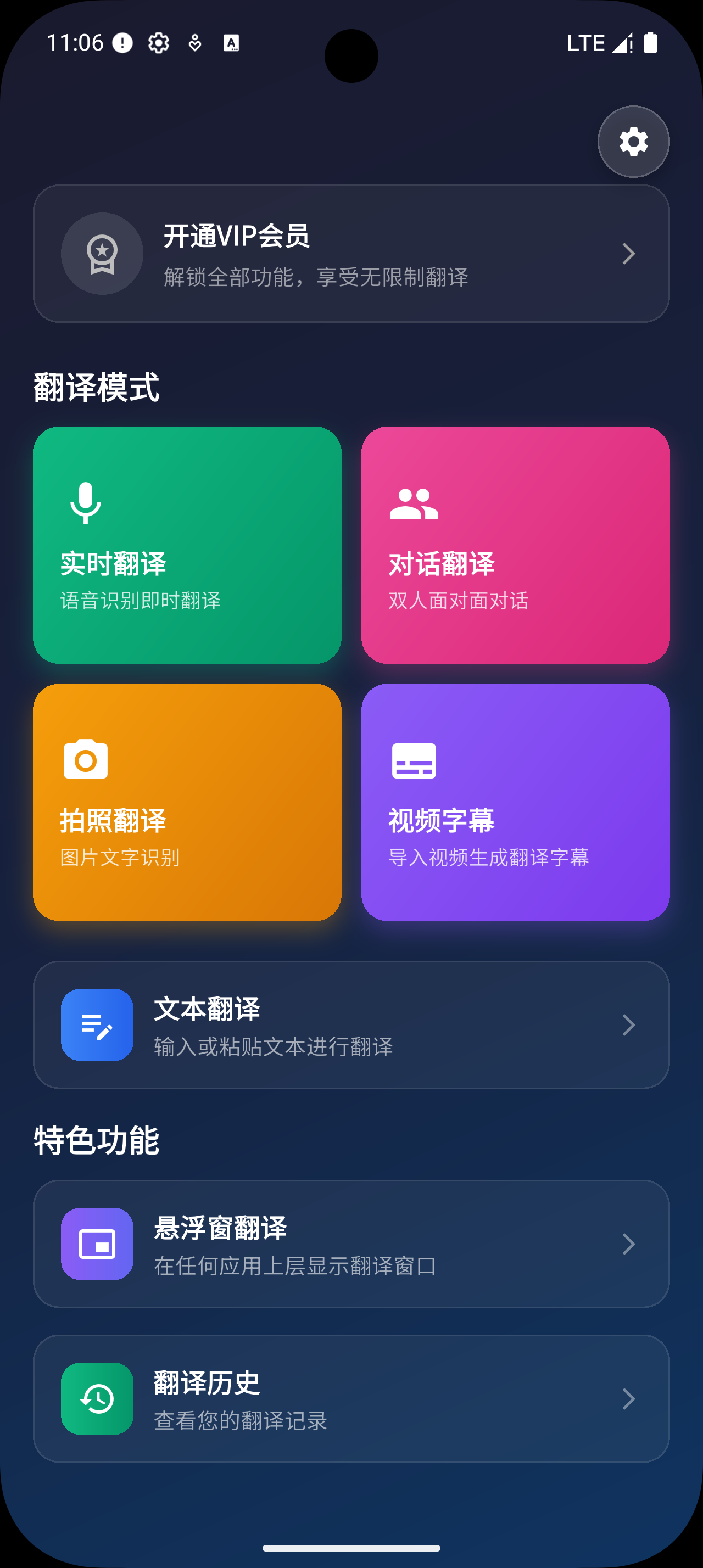
Task: Tap the floating-window icon beside 悬浮窗翻译
Action: [97, 1244]
